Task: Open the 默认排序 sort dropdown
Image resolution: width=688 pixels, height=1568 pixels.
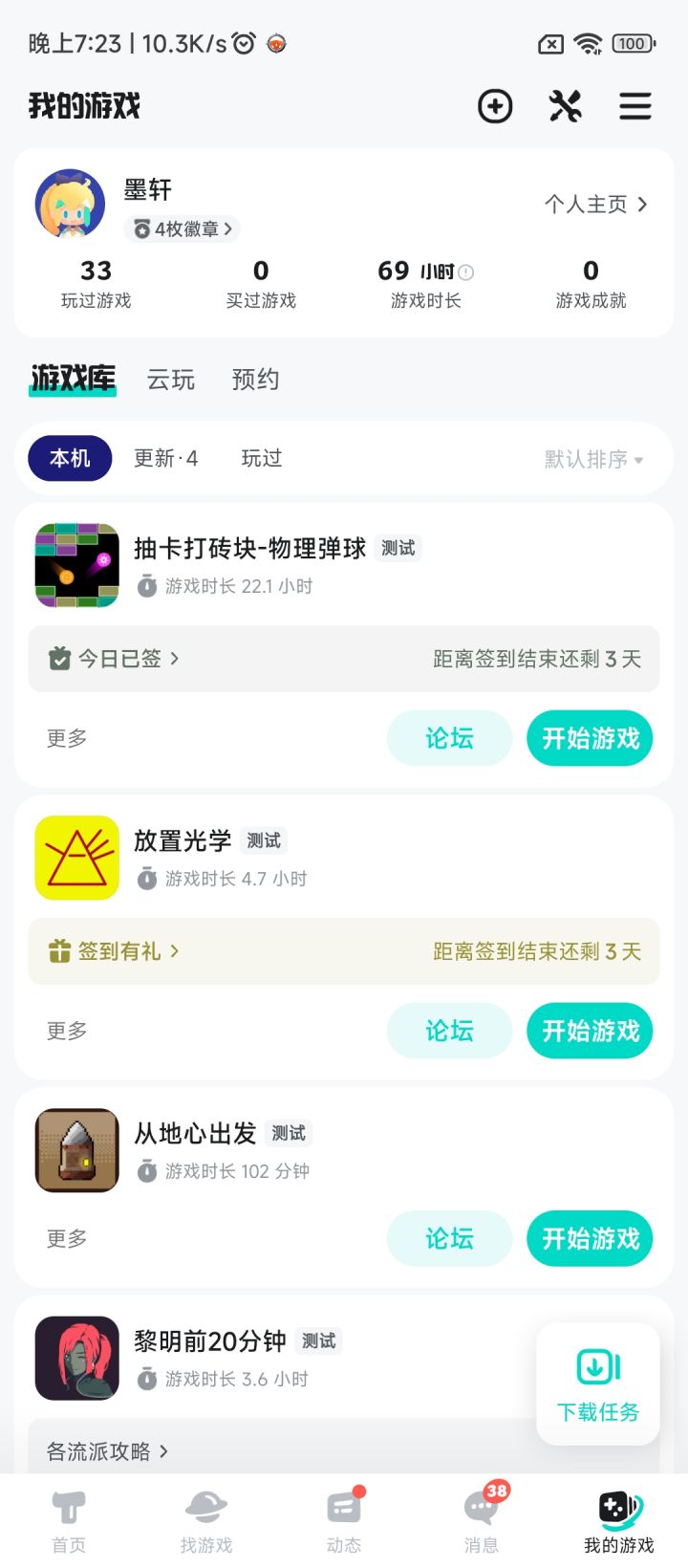Action: 593,459
